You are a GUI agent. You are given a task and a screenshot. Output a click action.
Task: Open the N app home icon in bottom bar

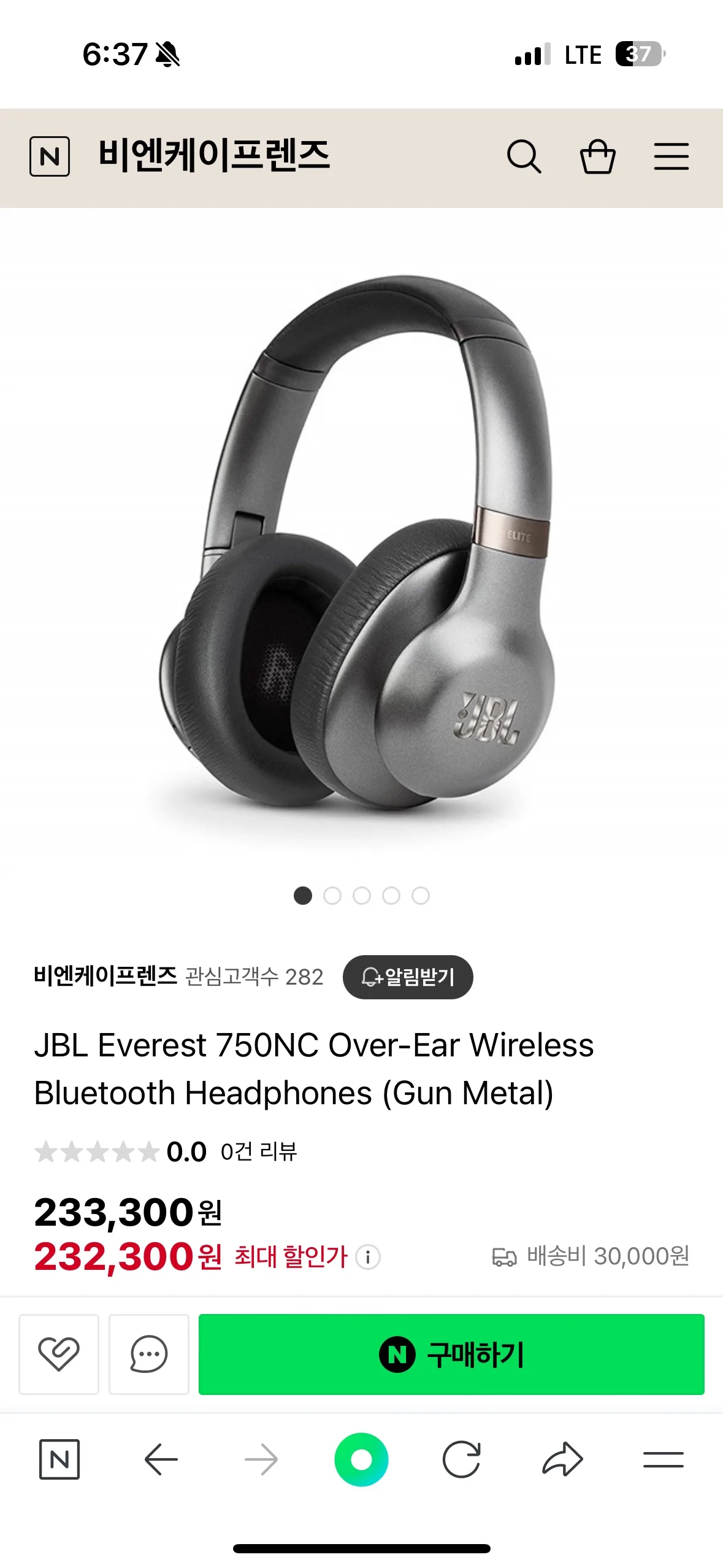coord(59,1457)
